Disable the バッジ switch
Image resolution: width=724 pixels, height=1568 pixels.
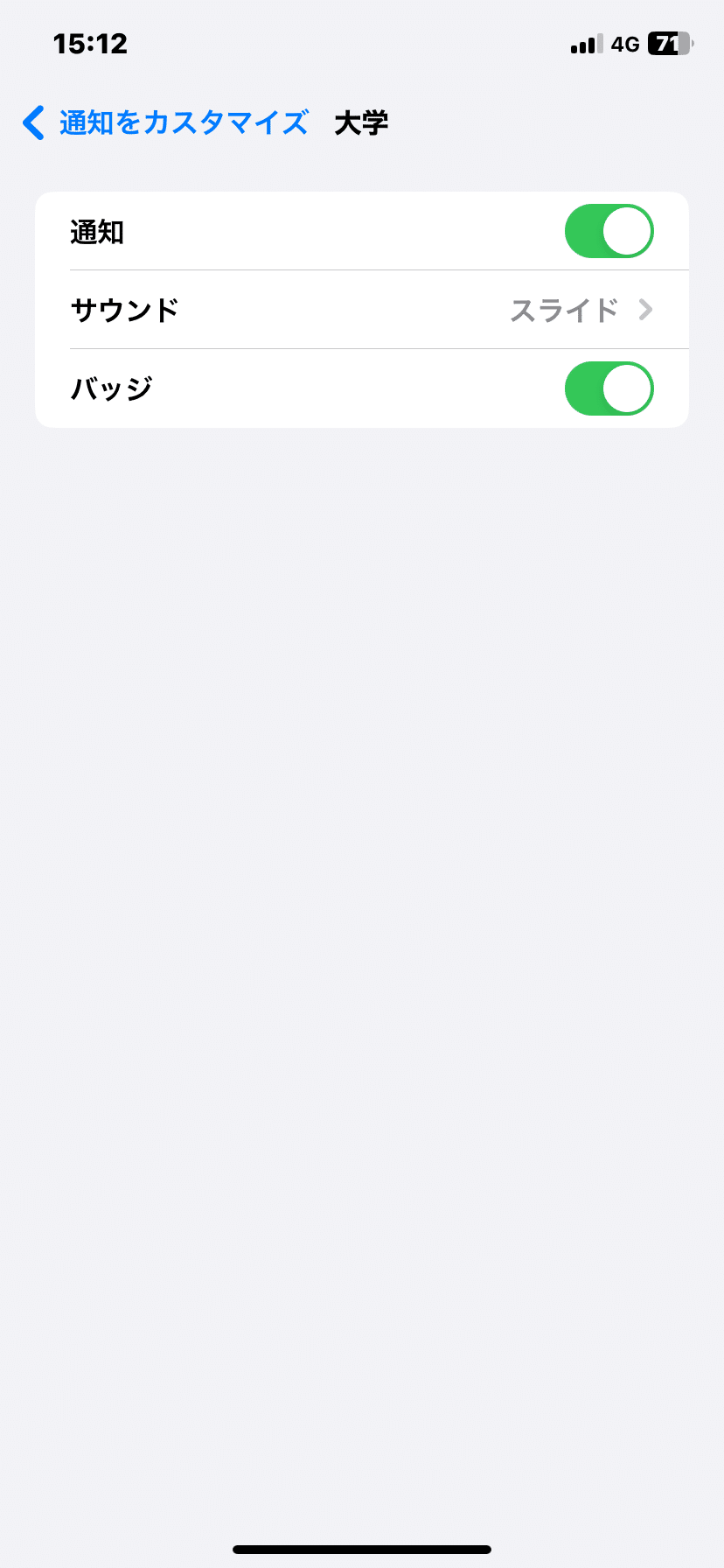coord(609,388)
